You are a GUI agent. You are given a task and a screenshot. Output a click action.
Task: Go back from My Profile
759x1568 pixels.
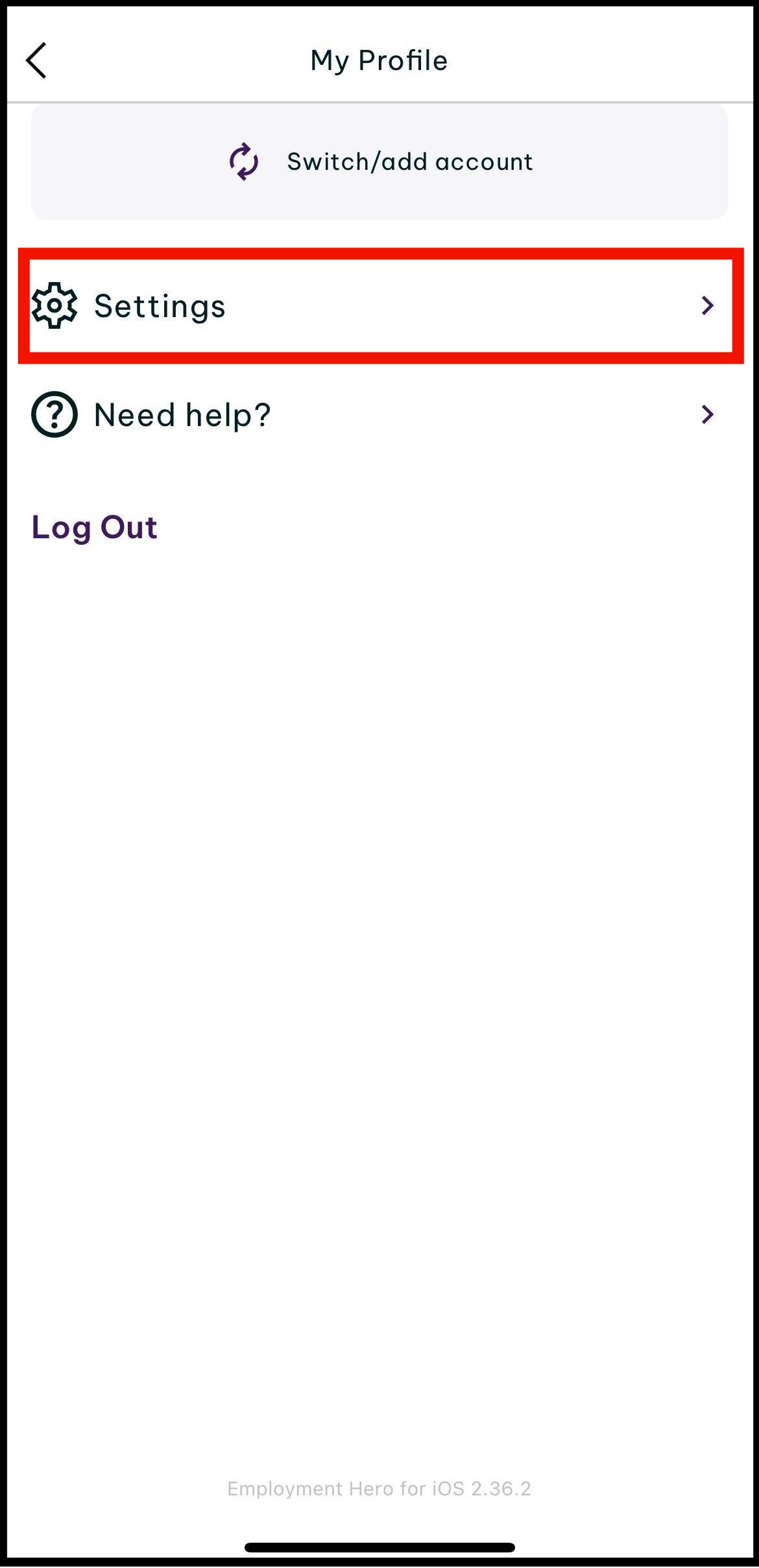[37, 60]
